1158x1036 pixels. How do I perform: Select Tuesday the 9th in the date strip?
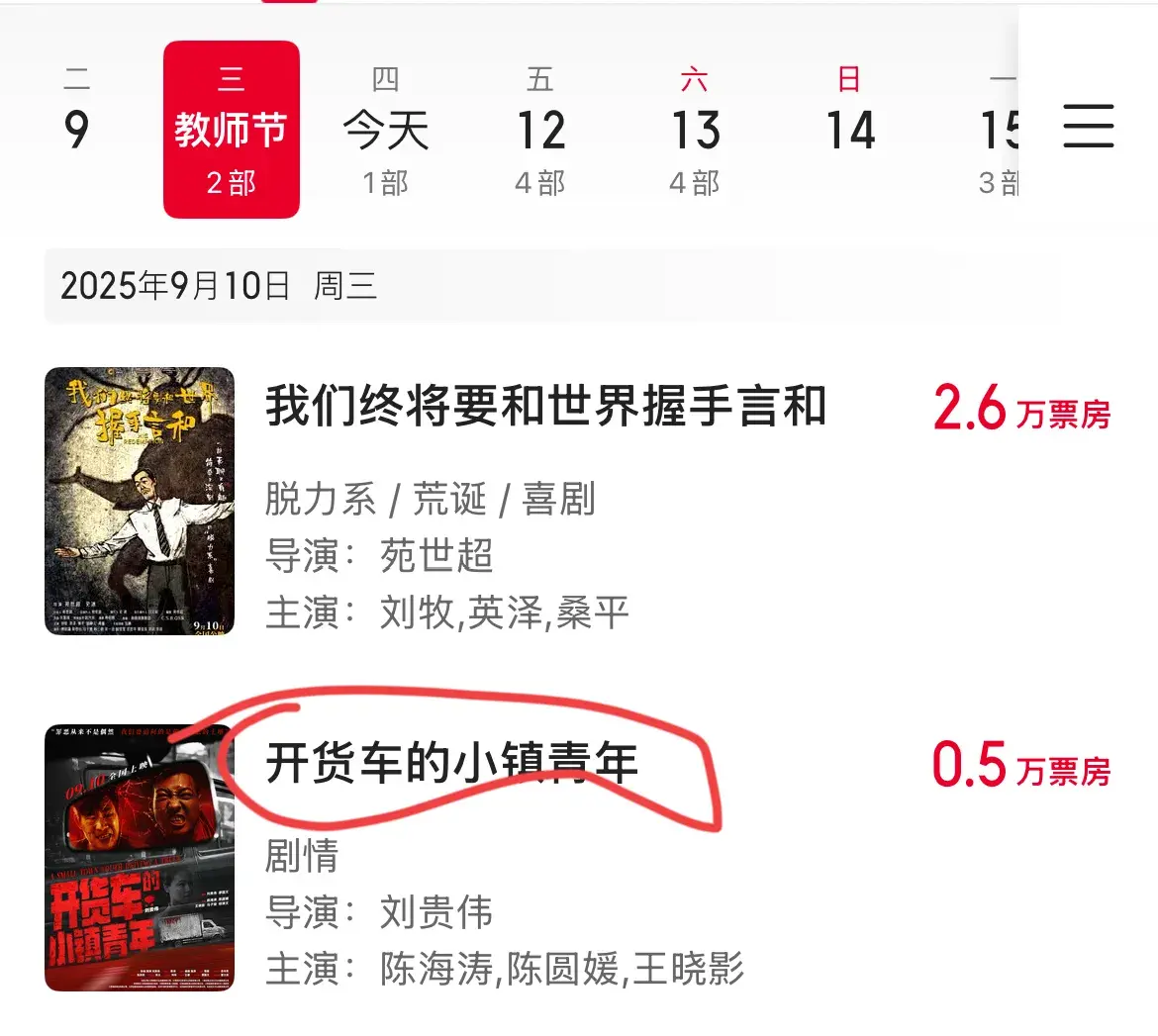click(76, 129)
